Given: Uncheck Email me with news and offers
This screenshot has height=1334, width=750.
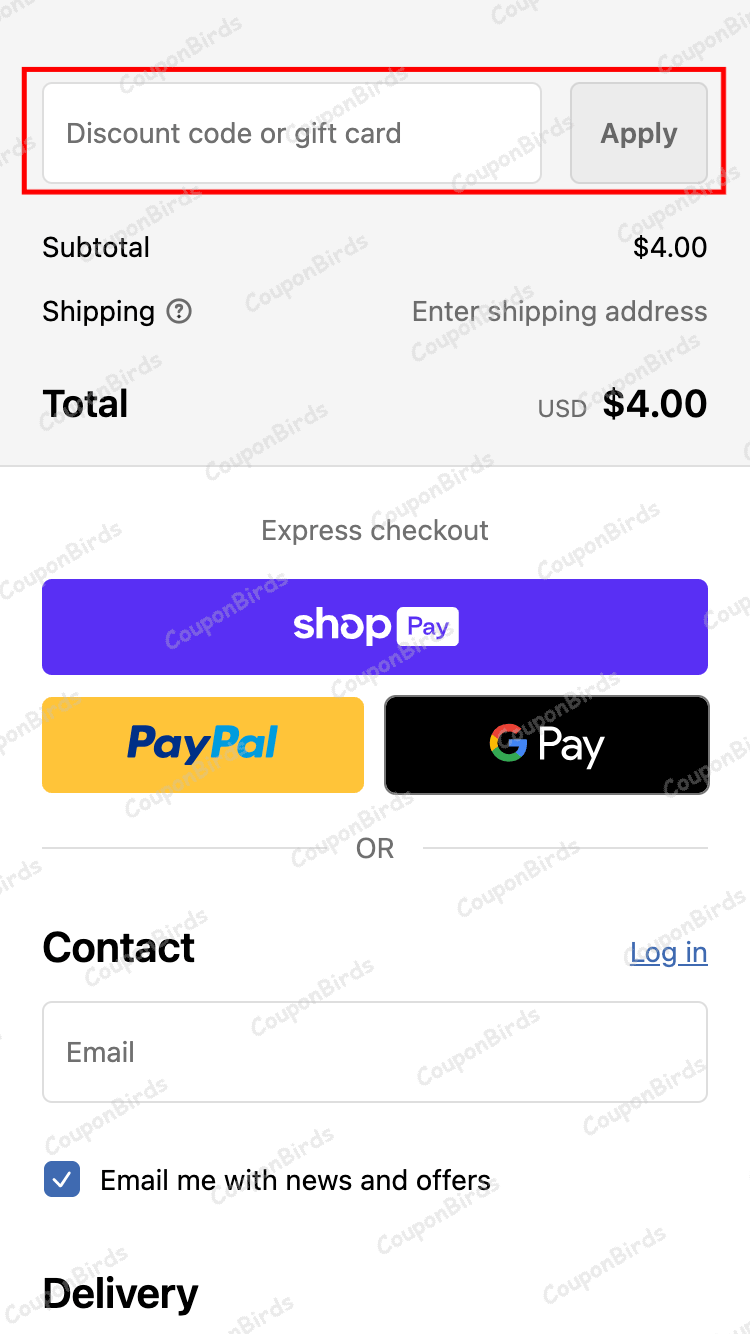Looking at the screenshot, I should point(62,1180).
